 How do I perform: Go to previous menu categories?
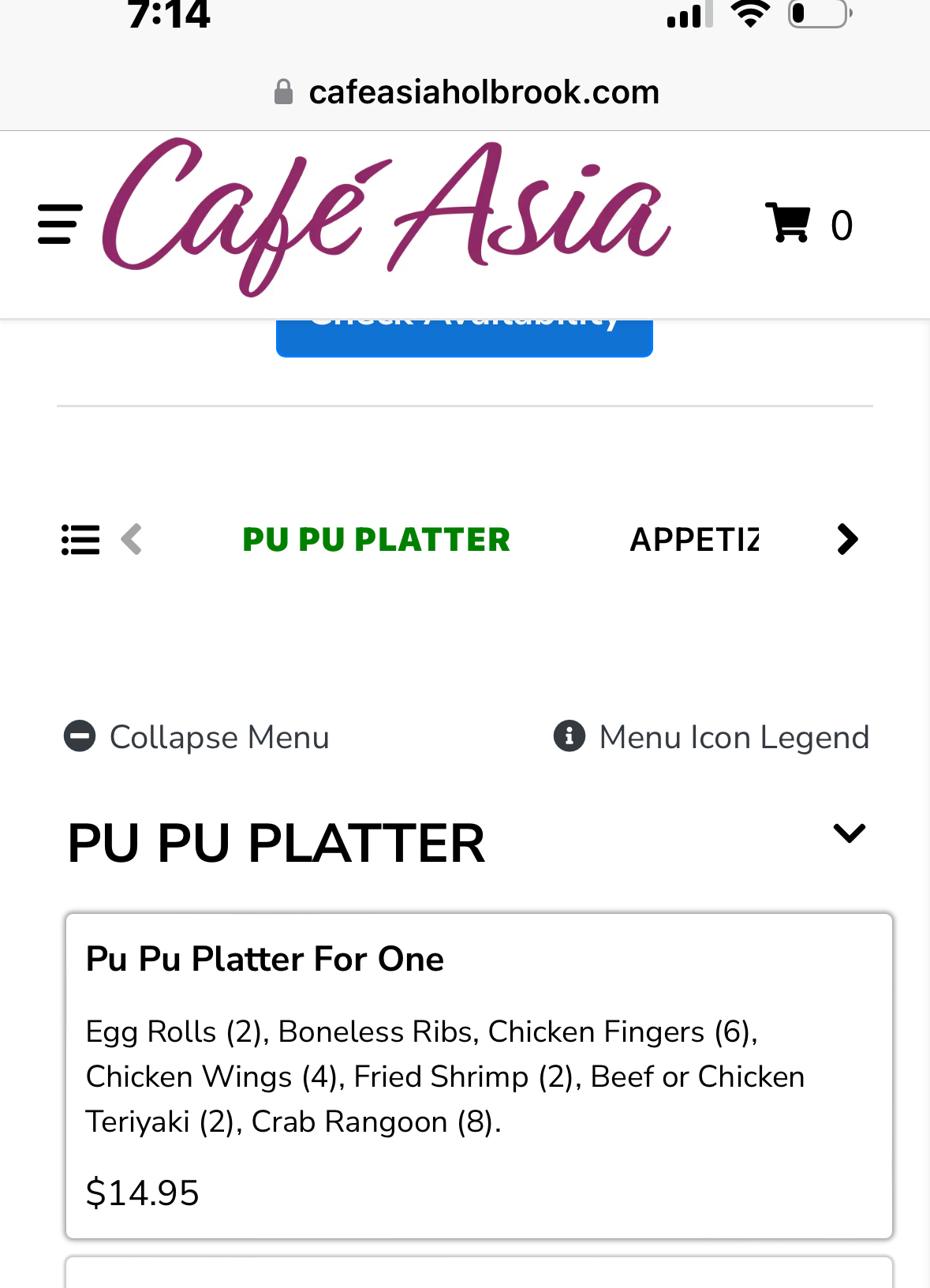132,540
